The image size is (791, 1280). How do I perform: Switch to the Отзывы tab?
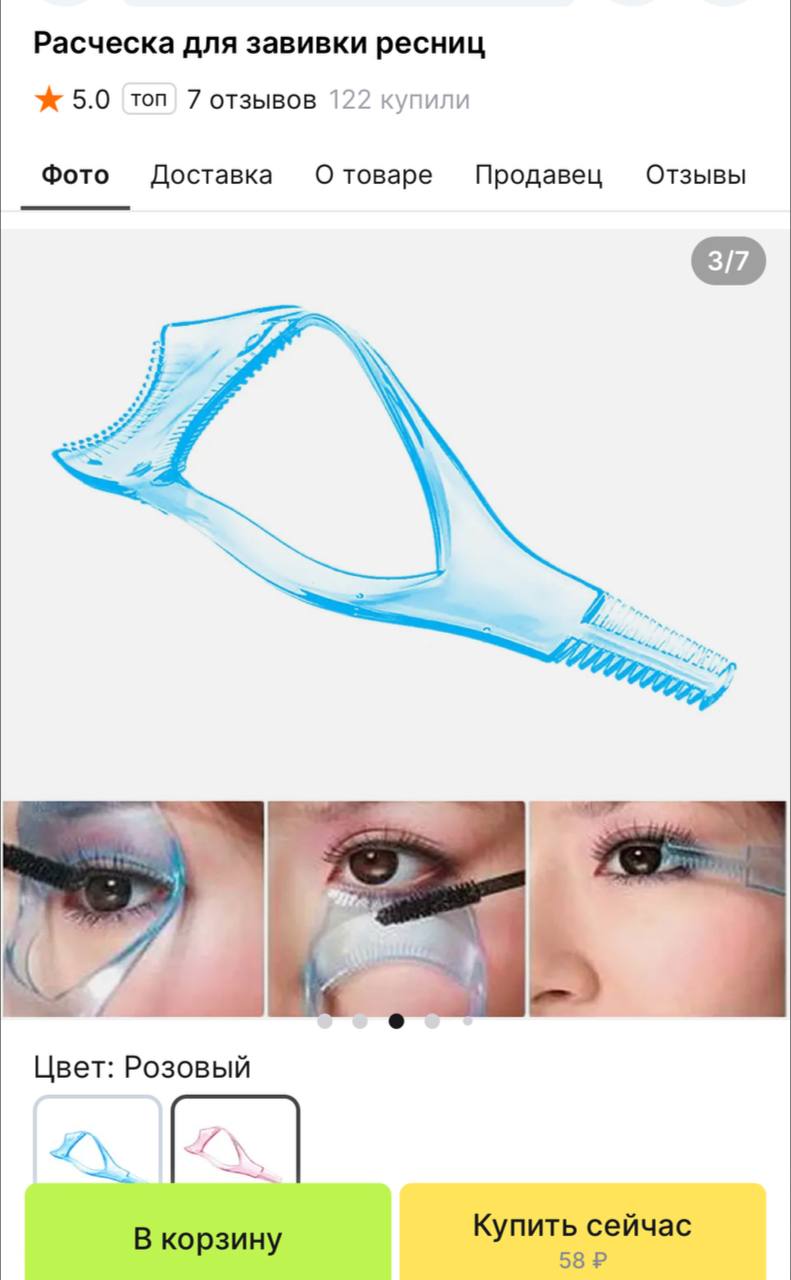pyautogui.click(x=696, y=175)
